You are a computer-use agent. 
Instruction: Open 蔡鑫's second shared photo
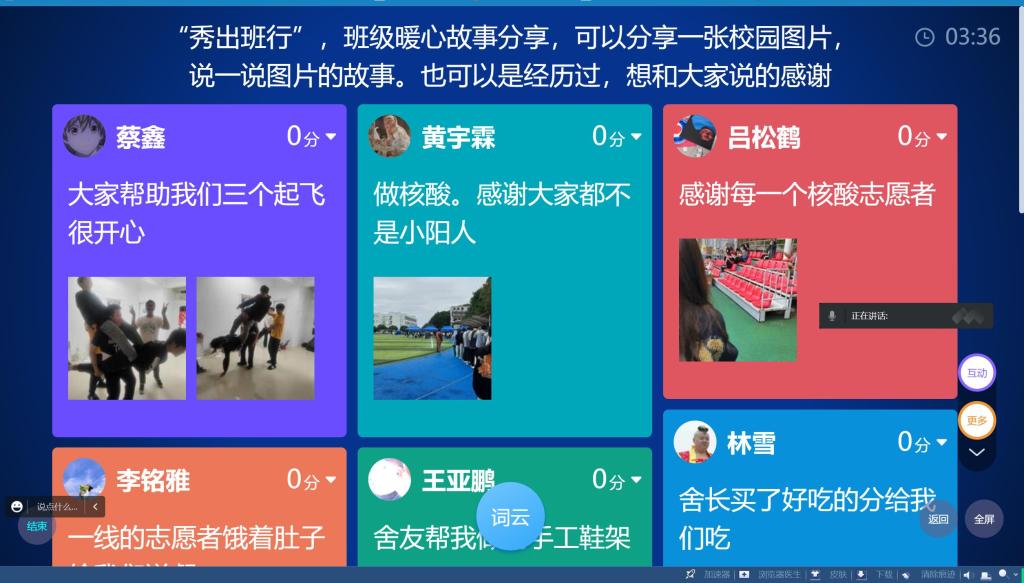[x=255, y=338]
